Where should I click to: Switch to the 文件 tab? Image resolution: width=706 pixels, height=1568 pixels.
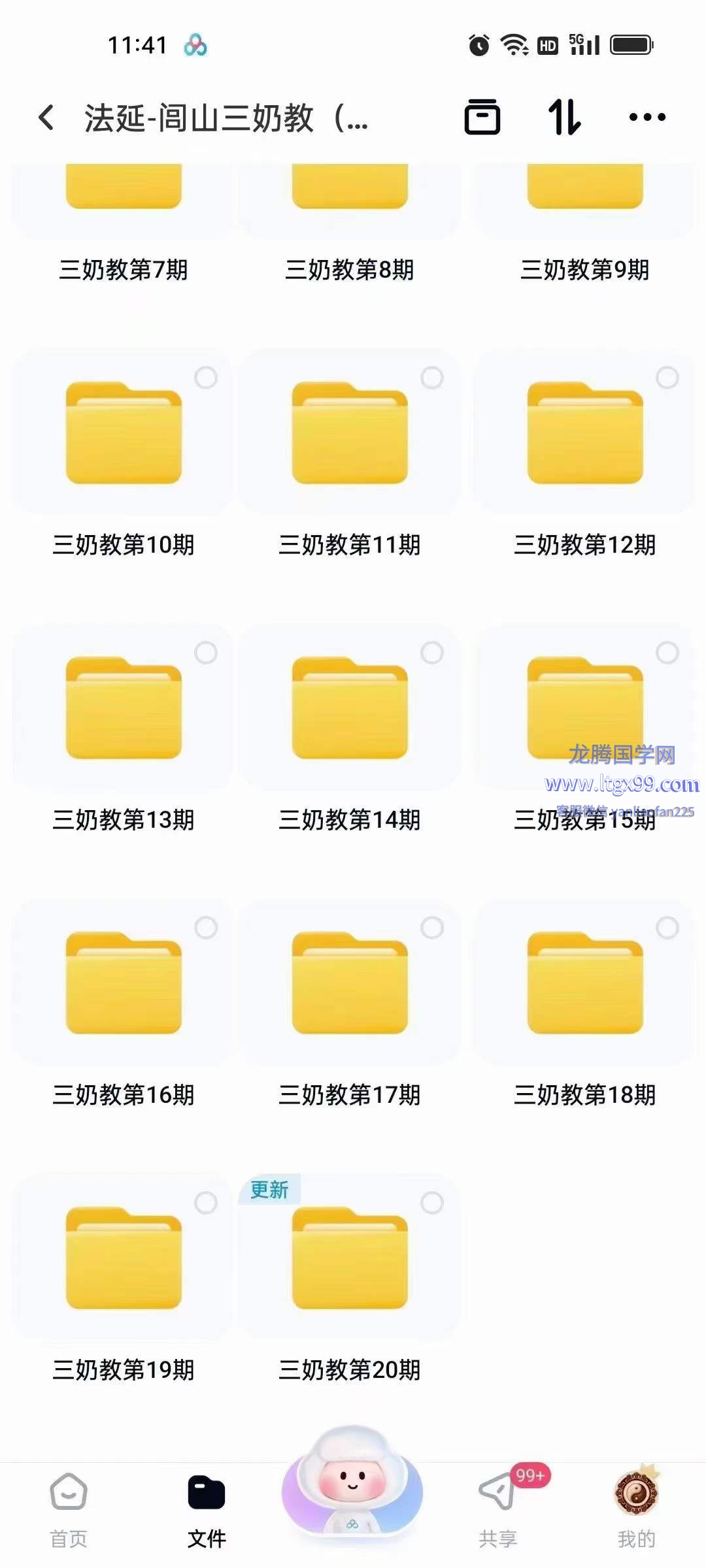(207, 1509)
